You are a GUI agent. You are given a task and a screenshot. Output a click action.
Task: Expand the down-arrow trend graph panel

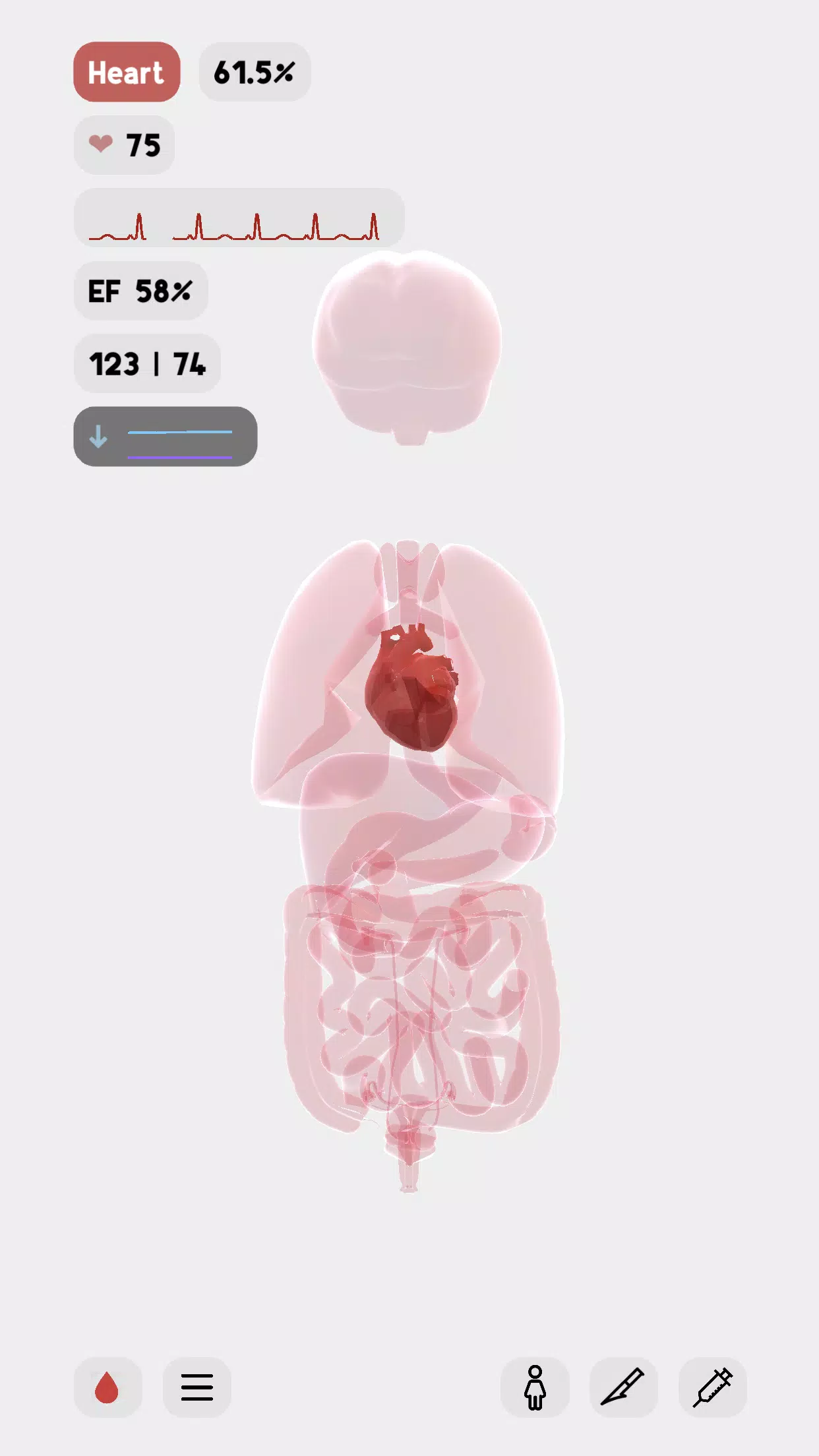click(165, 437)
